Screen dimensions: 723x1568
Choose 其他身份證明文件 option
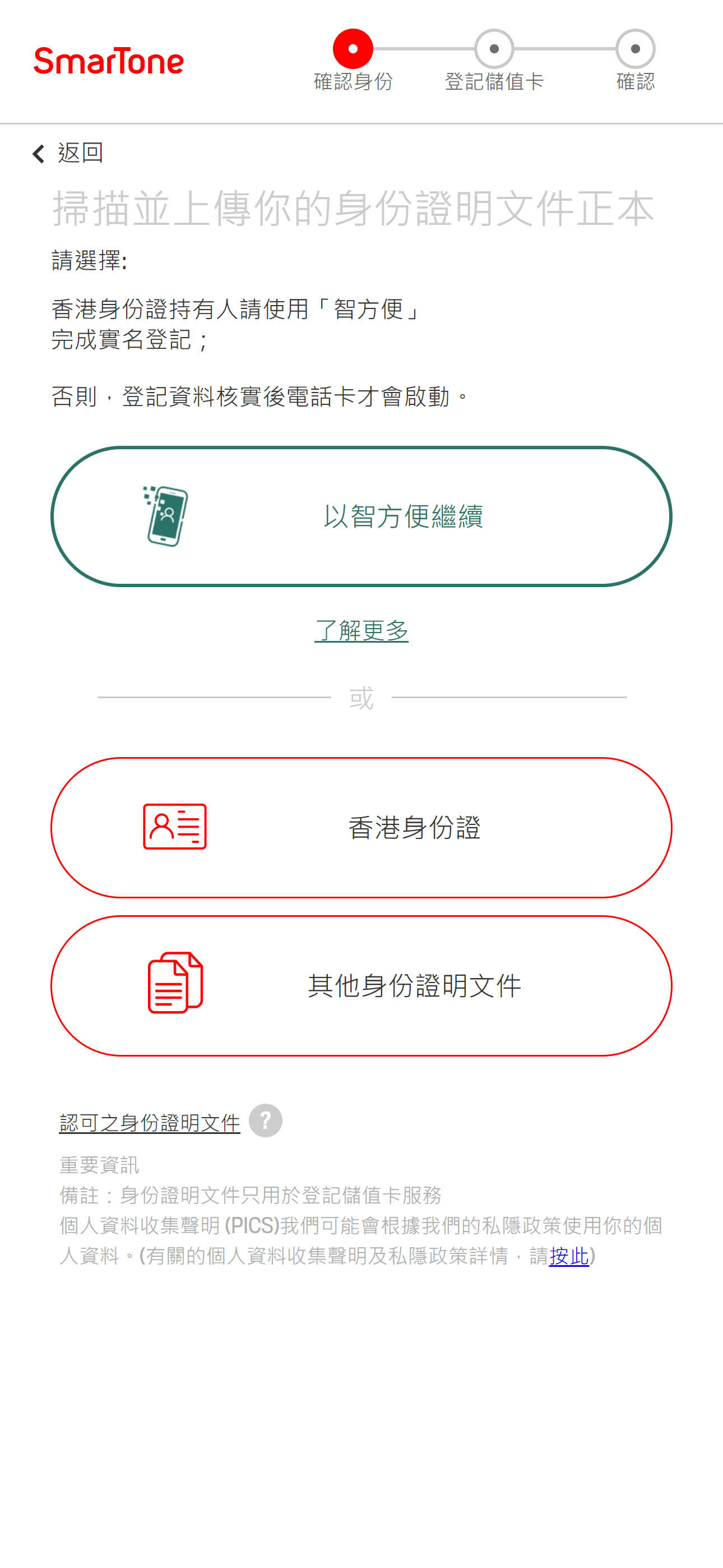pyautogui.click(x=361, y=985)
